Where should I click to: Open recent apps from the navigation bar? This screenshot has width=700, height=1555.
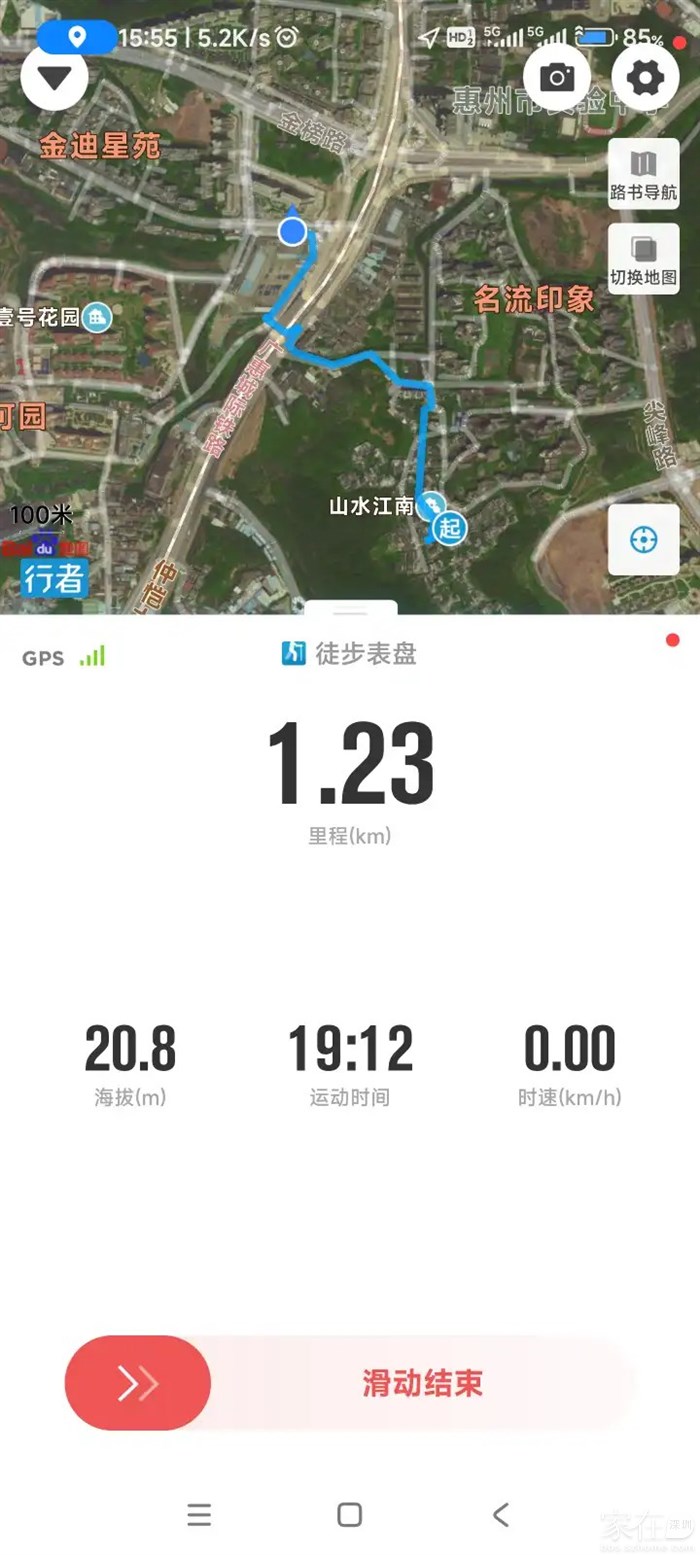199,1515
